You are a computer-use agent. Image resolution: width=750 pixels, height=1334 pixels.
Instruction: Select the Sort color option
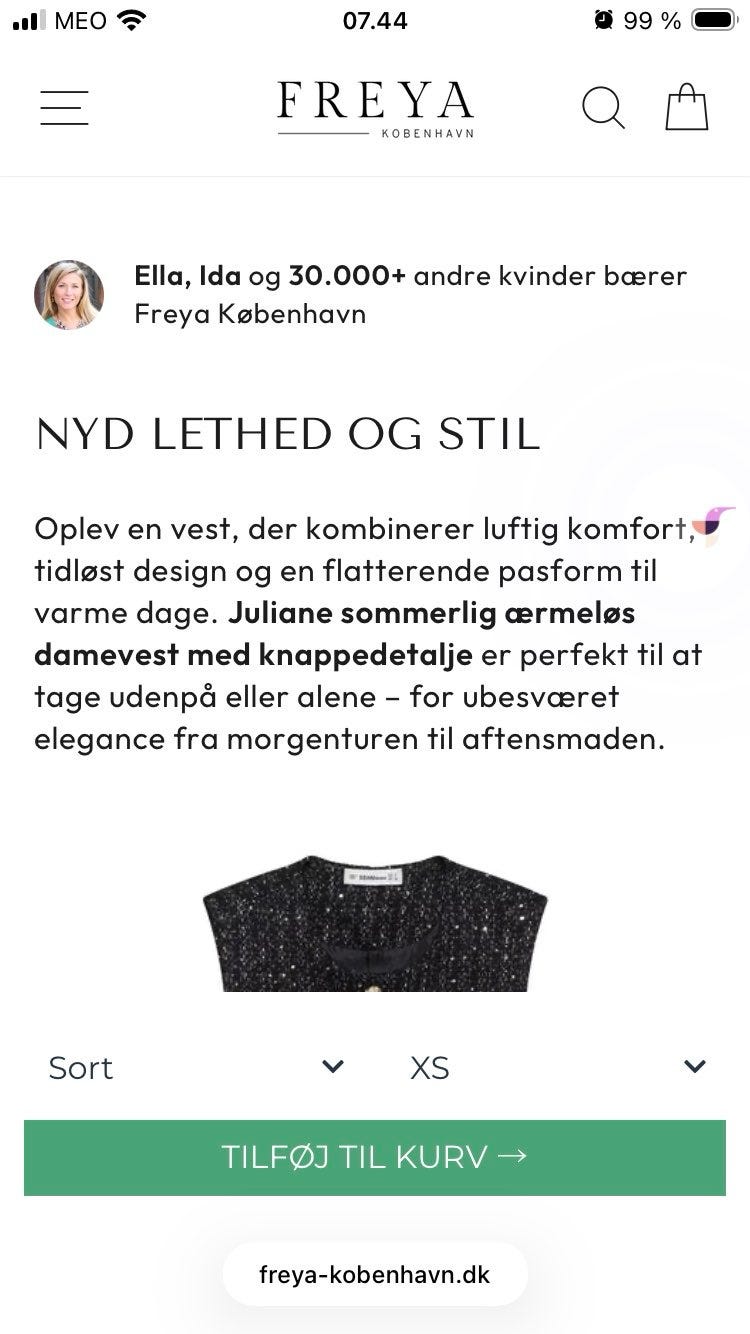tap(80, 1067)
